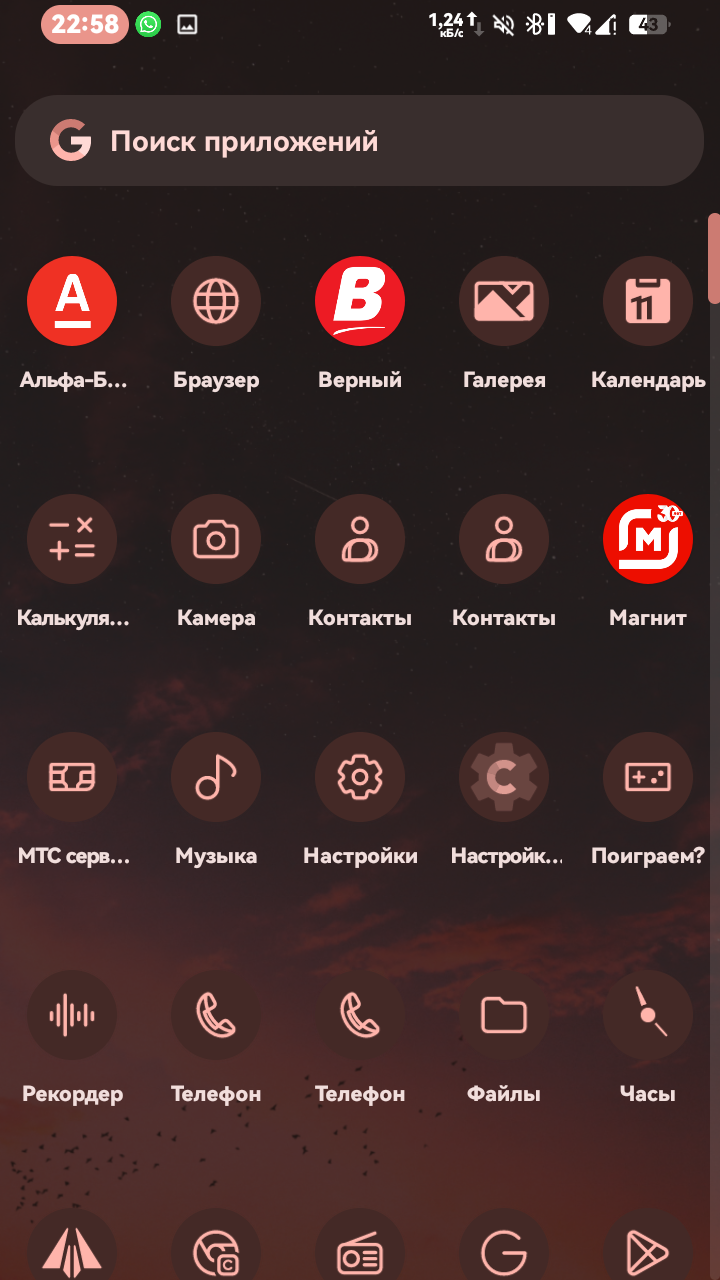Image resolution: width=720 pixels, height=1280 pixels.
Task: Open the Календарь app
Action: [648, 301]
